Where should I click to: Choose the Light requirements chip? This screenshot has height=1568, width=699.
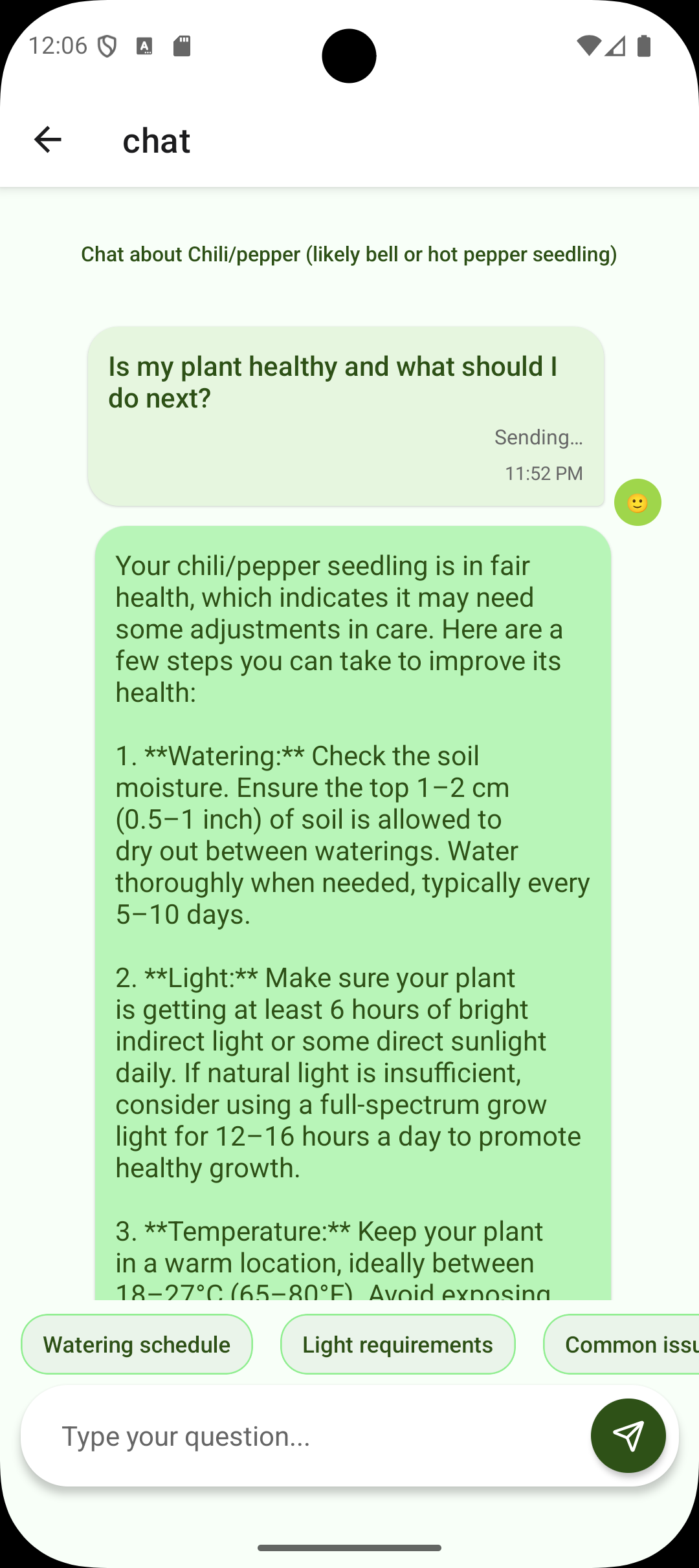[x=397, y=1344]
